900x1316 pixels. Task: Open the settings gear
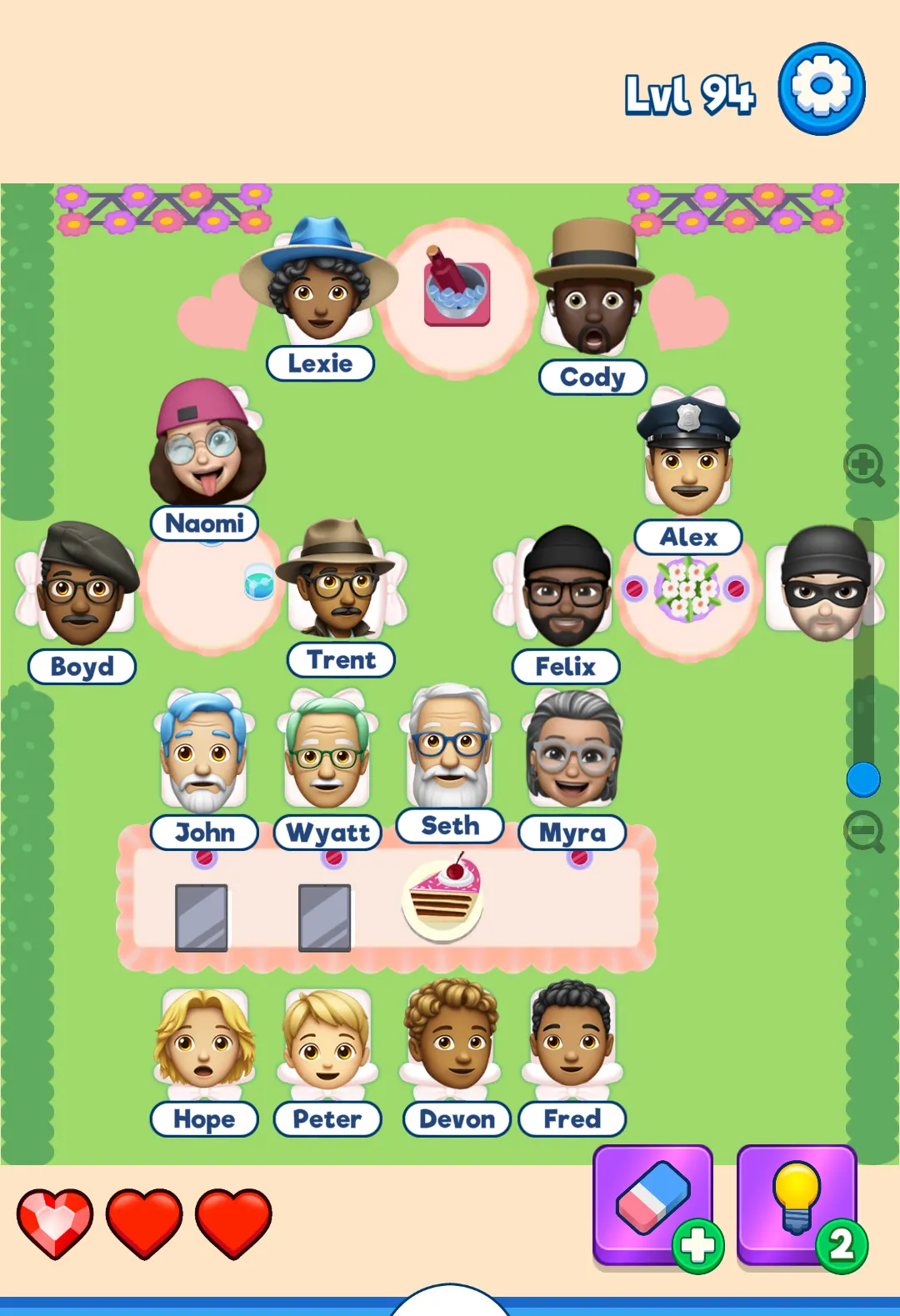point(822,88)
